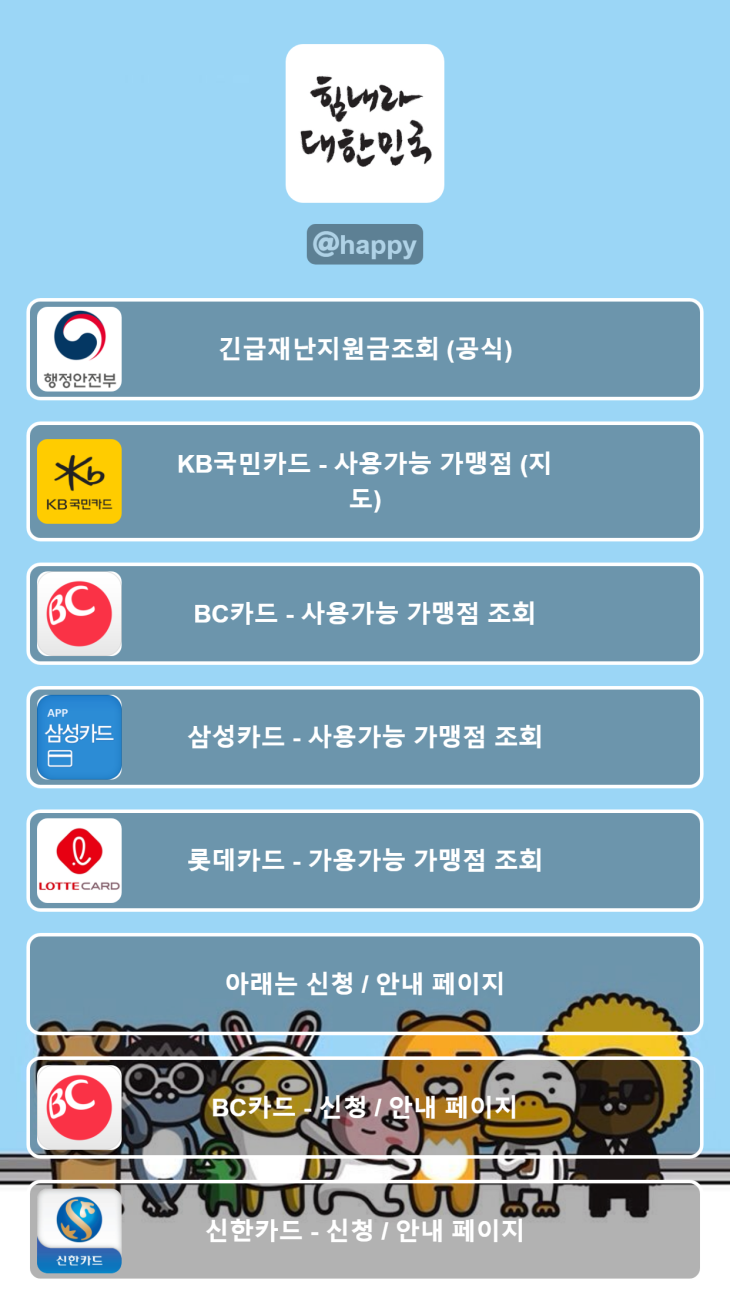Open 긴급재난지원금조회 (공식) link
Viewport: 730px width, 1298px height.
point(365,349)
